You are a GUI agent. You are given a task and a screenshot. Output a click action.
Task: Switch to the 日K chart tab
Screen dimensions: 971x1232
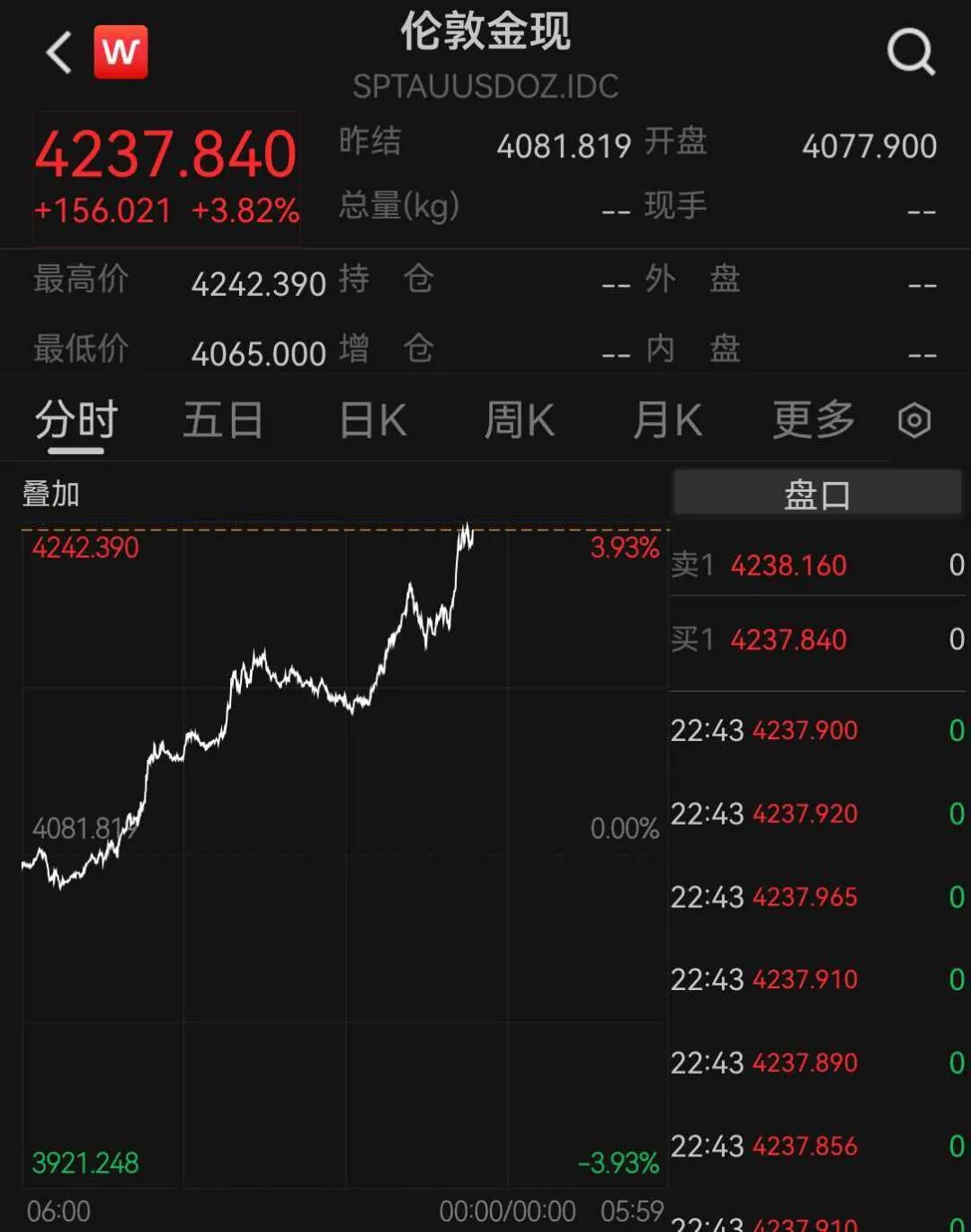coord(372,420)
